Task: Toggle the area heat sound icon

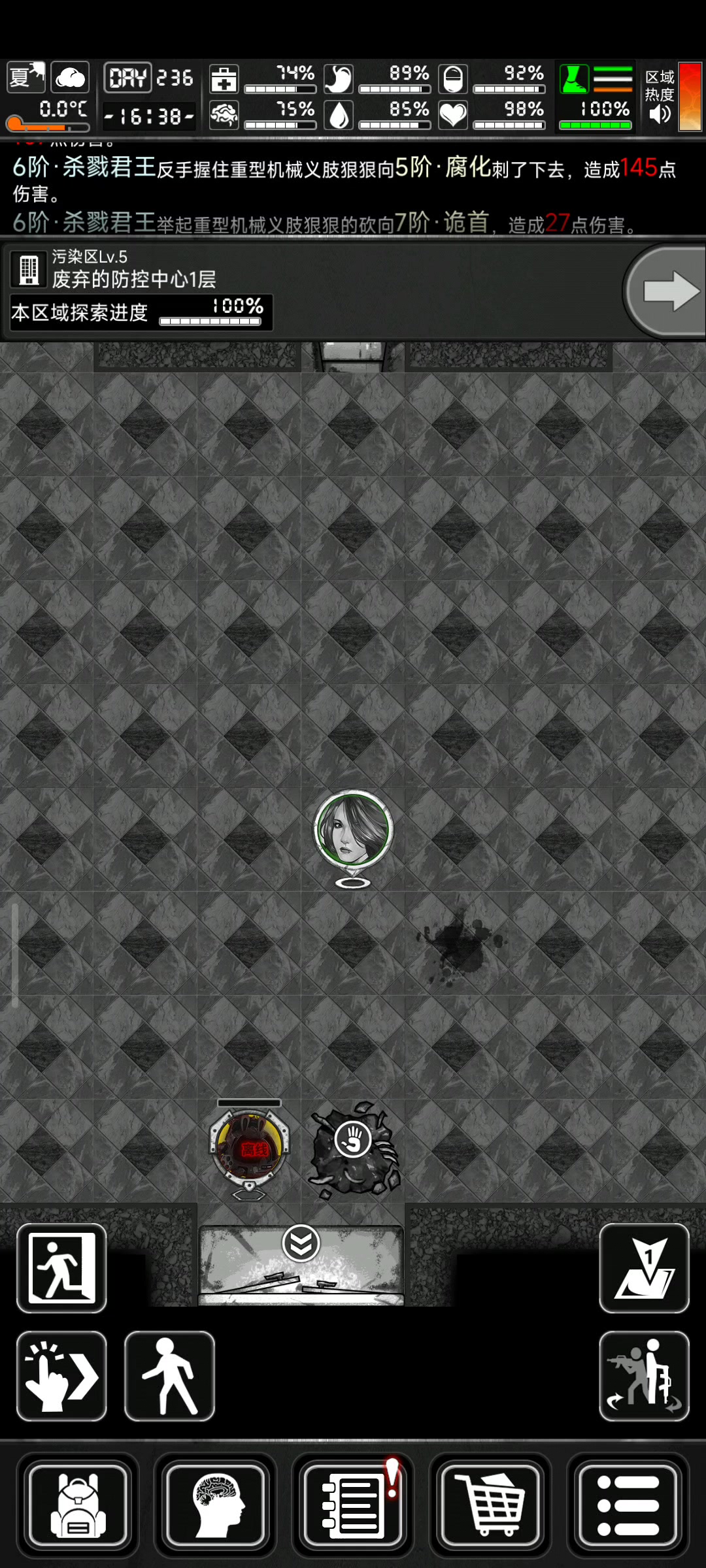Action: pos(660,114)
